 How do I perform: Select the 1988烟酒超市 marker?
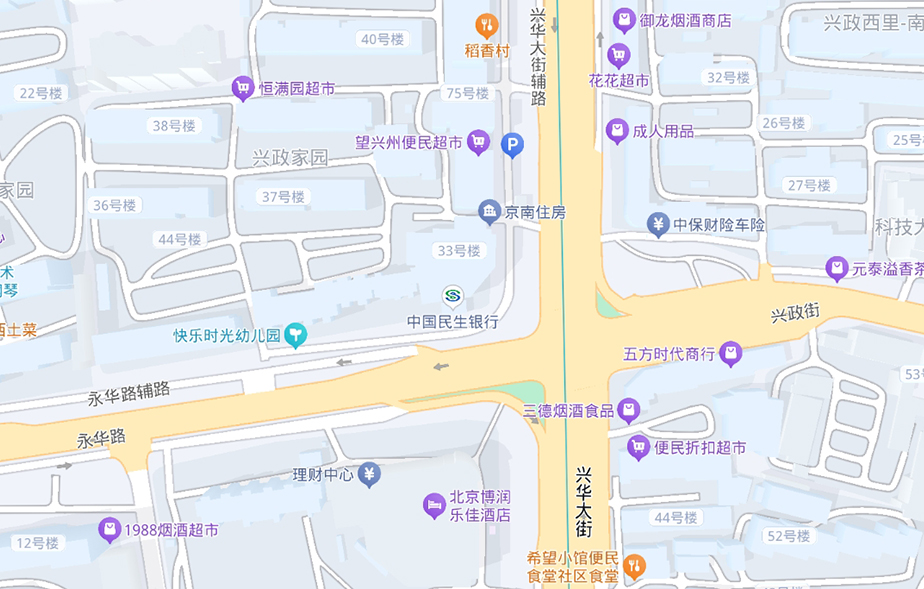tap(109, 530)
